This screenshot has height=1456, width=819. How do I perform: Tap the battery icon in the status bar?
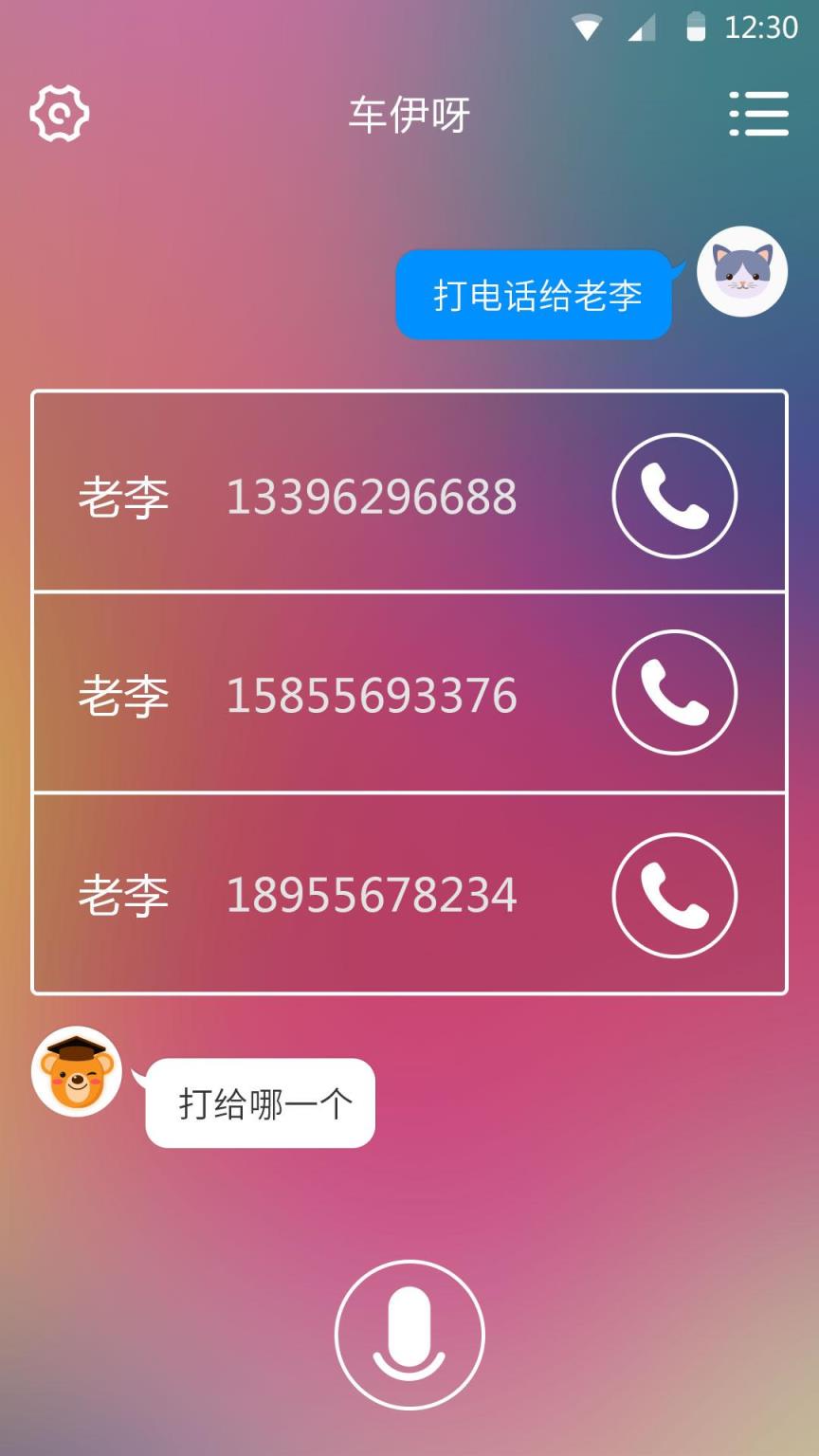click(698, 27)
